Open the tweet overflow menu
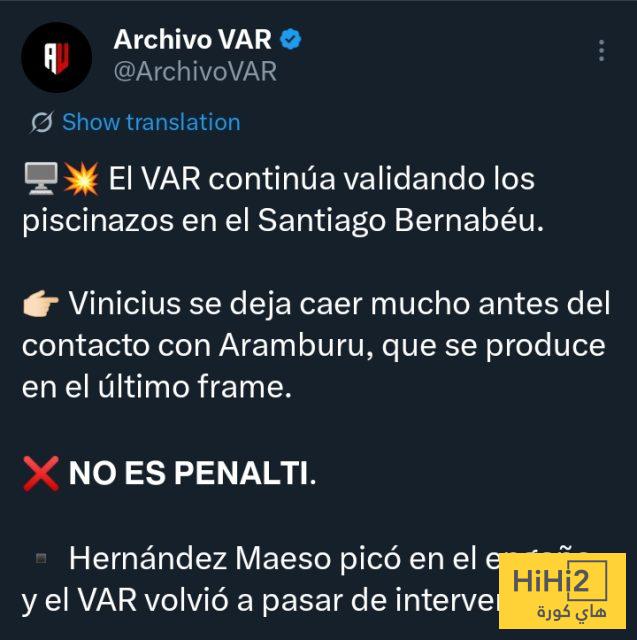Image resolution: width=637 pixels, height=640 pixels. (601, 51)
